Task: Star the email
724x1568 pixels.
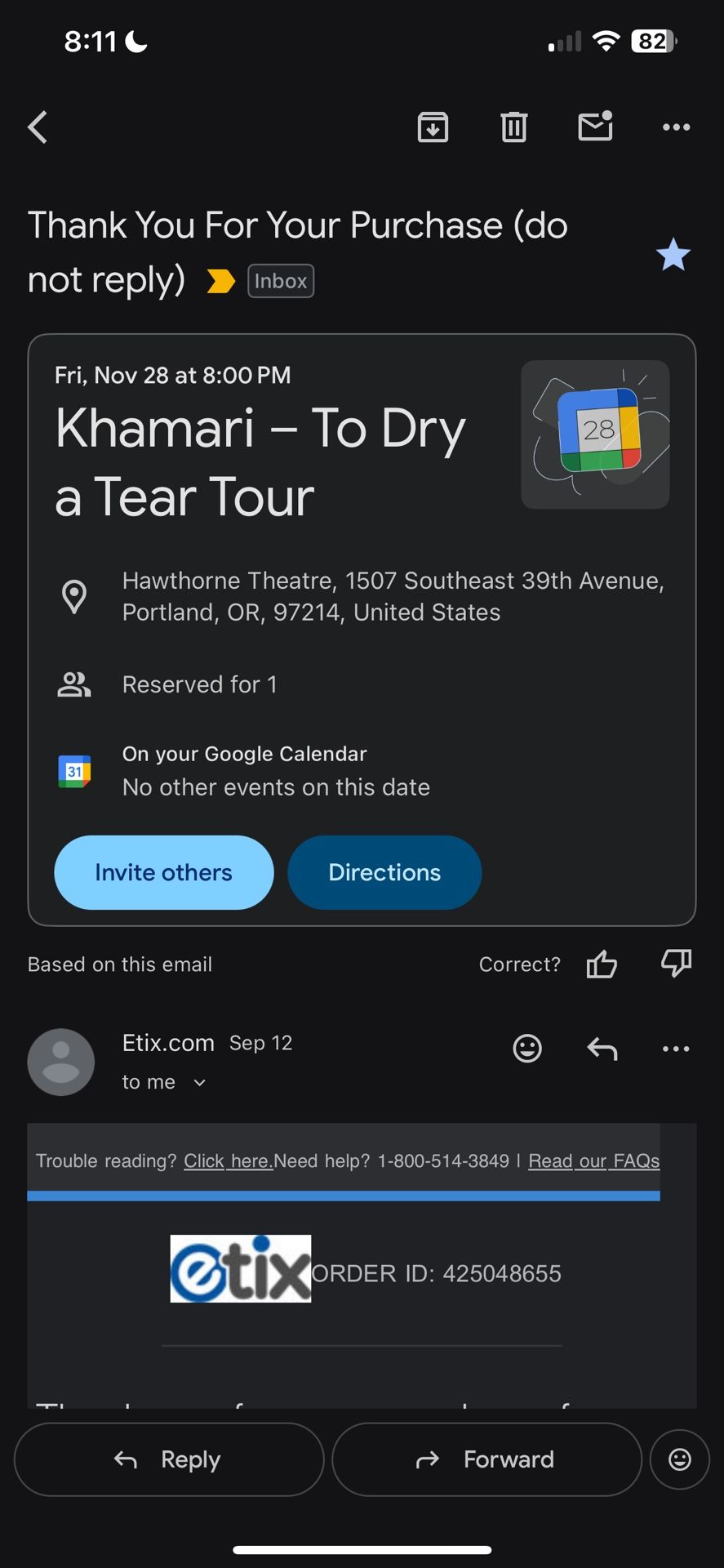Action: [x=673, y=254]
